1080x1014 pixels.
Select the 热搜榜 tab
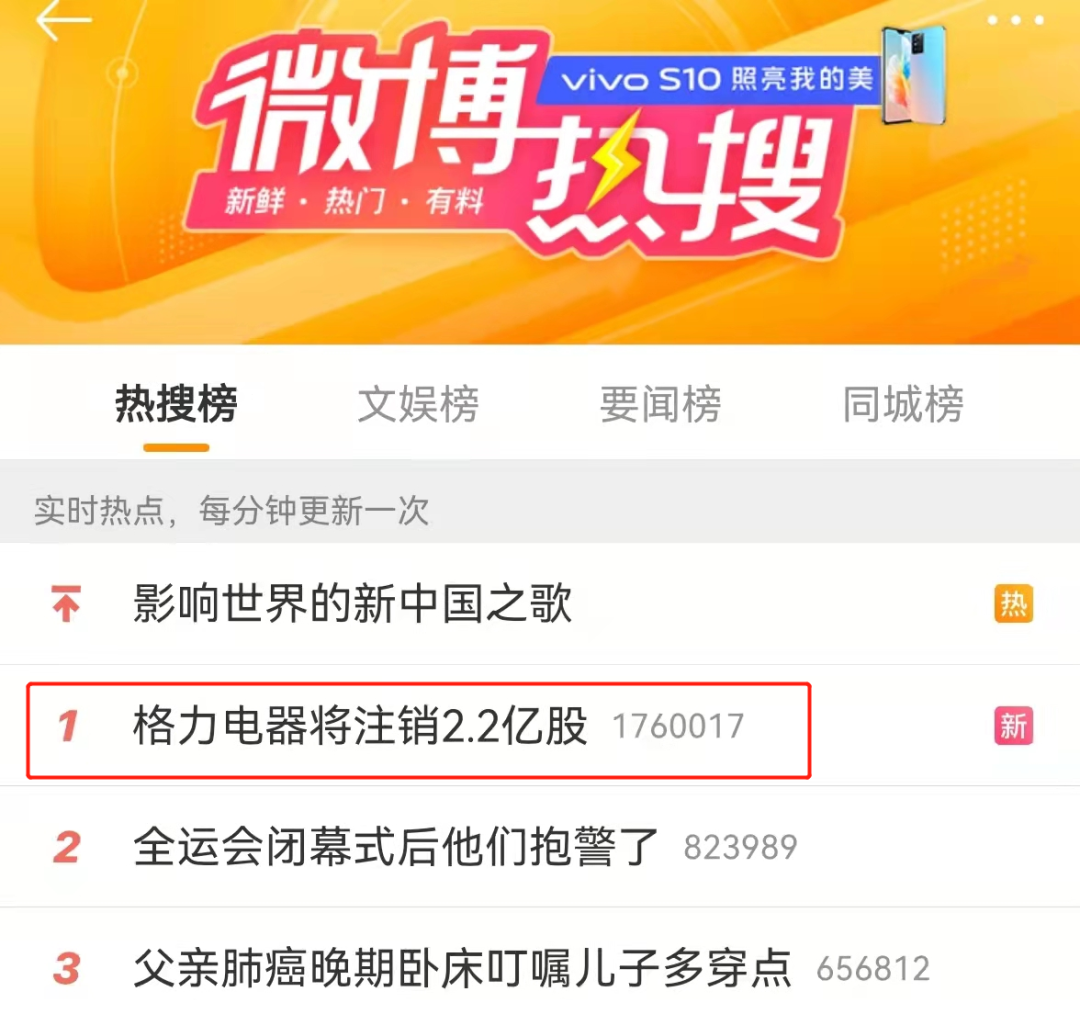coord(176,405)
